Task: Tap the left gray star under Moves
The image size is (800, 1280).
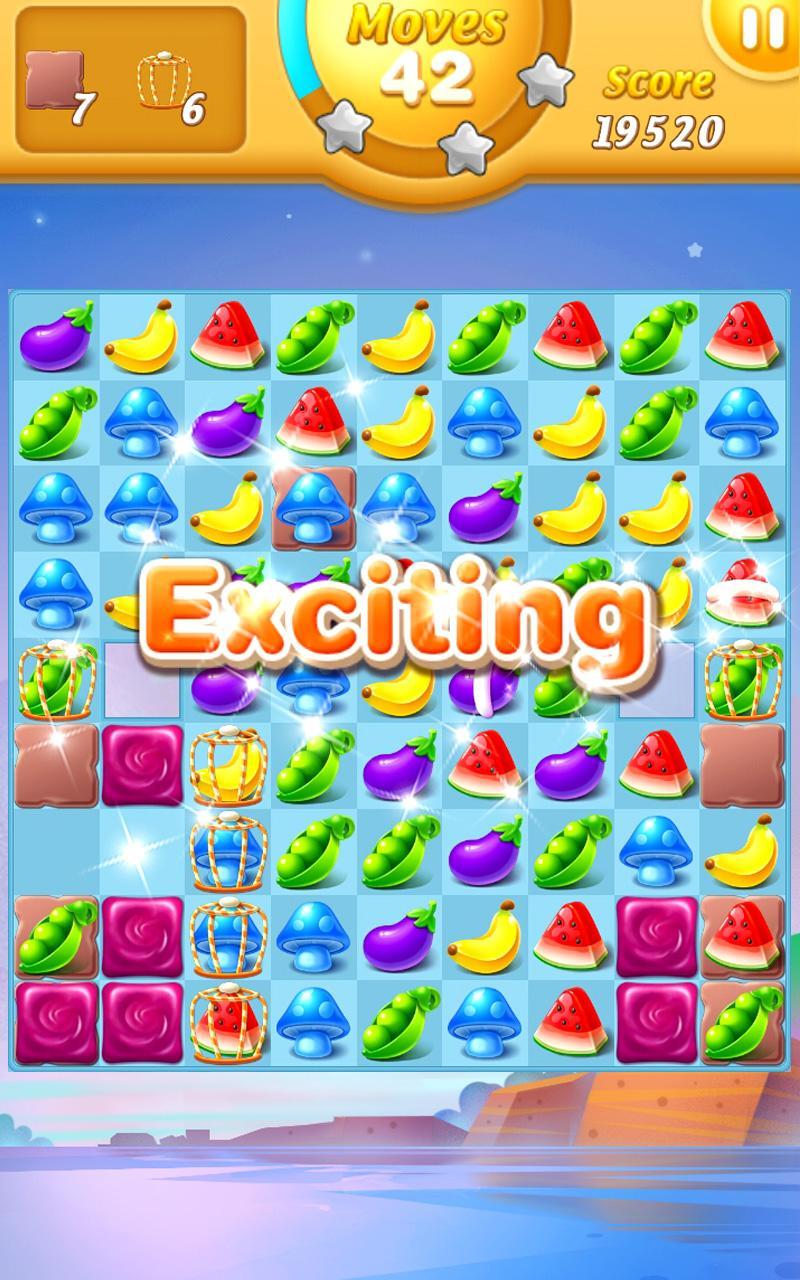Action: pyautogui.click(x=345, y=125)
